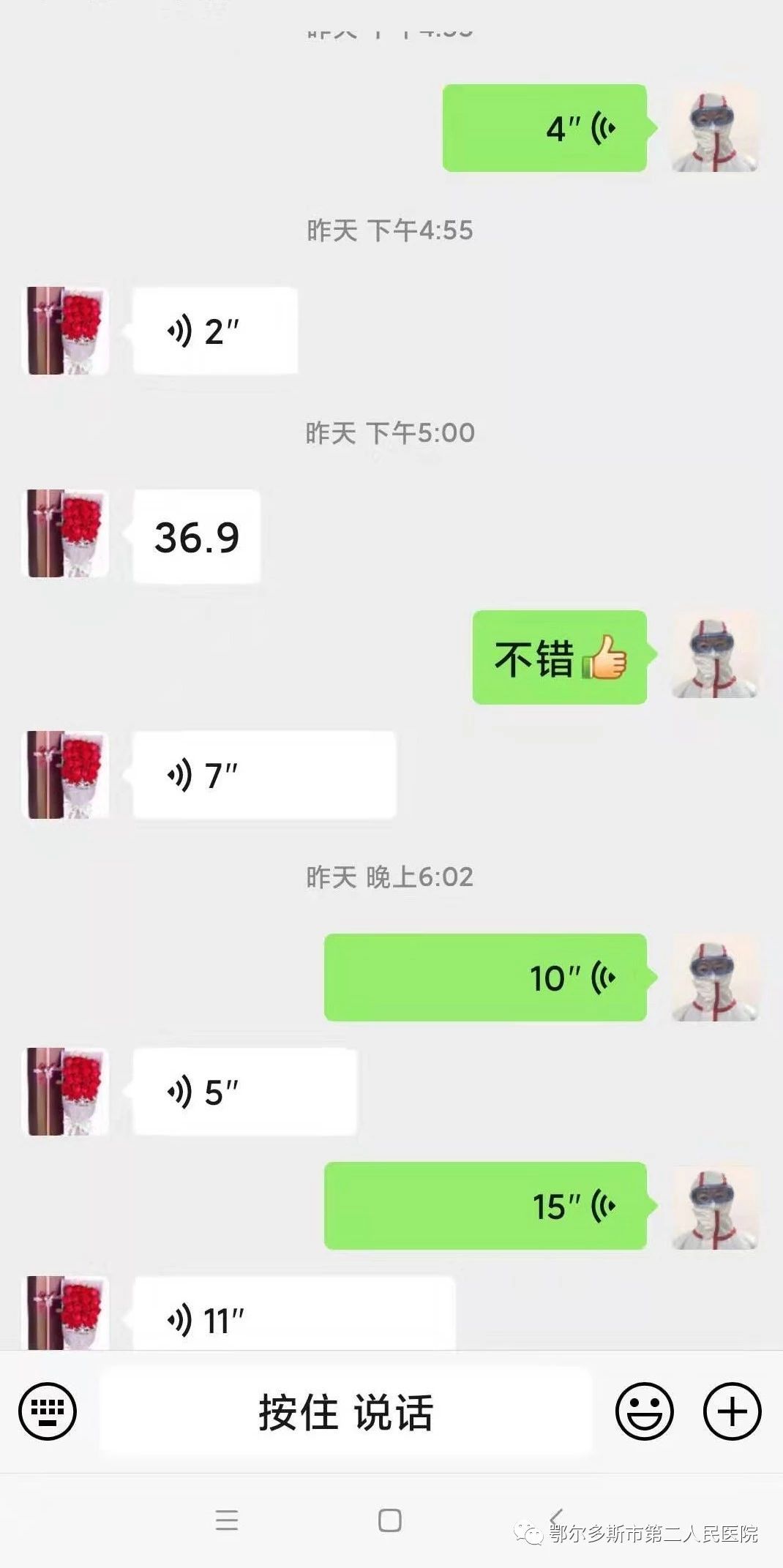The image size is (783, 1568).
Task: Tap the 按住 说话 hold-to-talk button
Action: pyautogui.click(x=345, y=1411)
